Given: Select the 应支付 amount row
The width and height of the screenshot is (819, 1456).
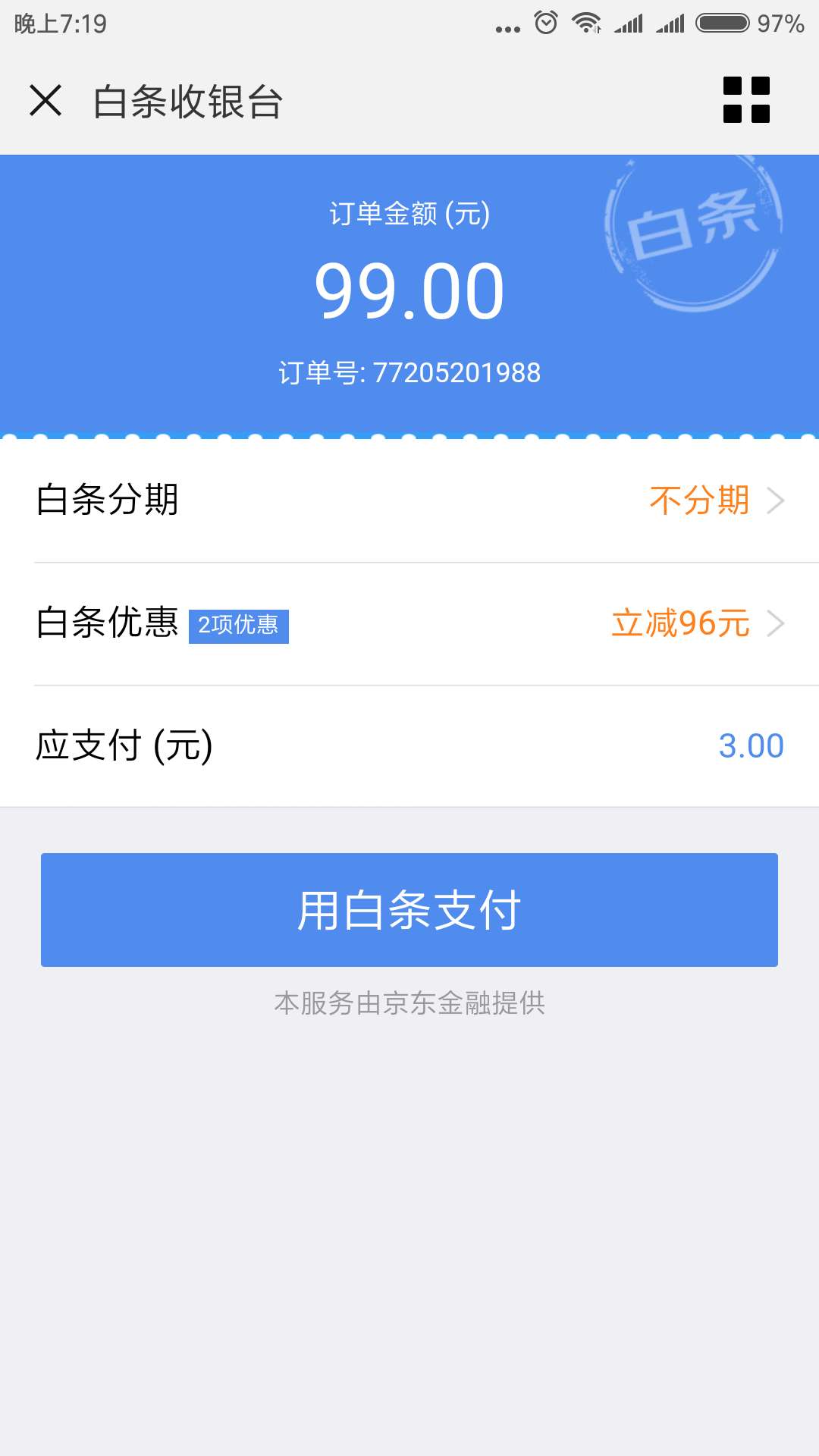Looking at the screenshot, I should pos(409,745).
